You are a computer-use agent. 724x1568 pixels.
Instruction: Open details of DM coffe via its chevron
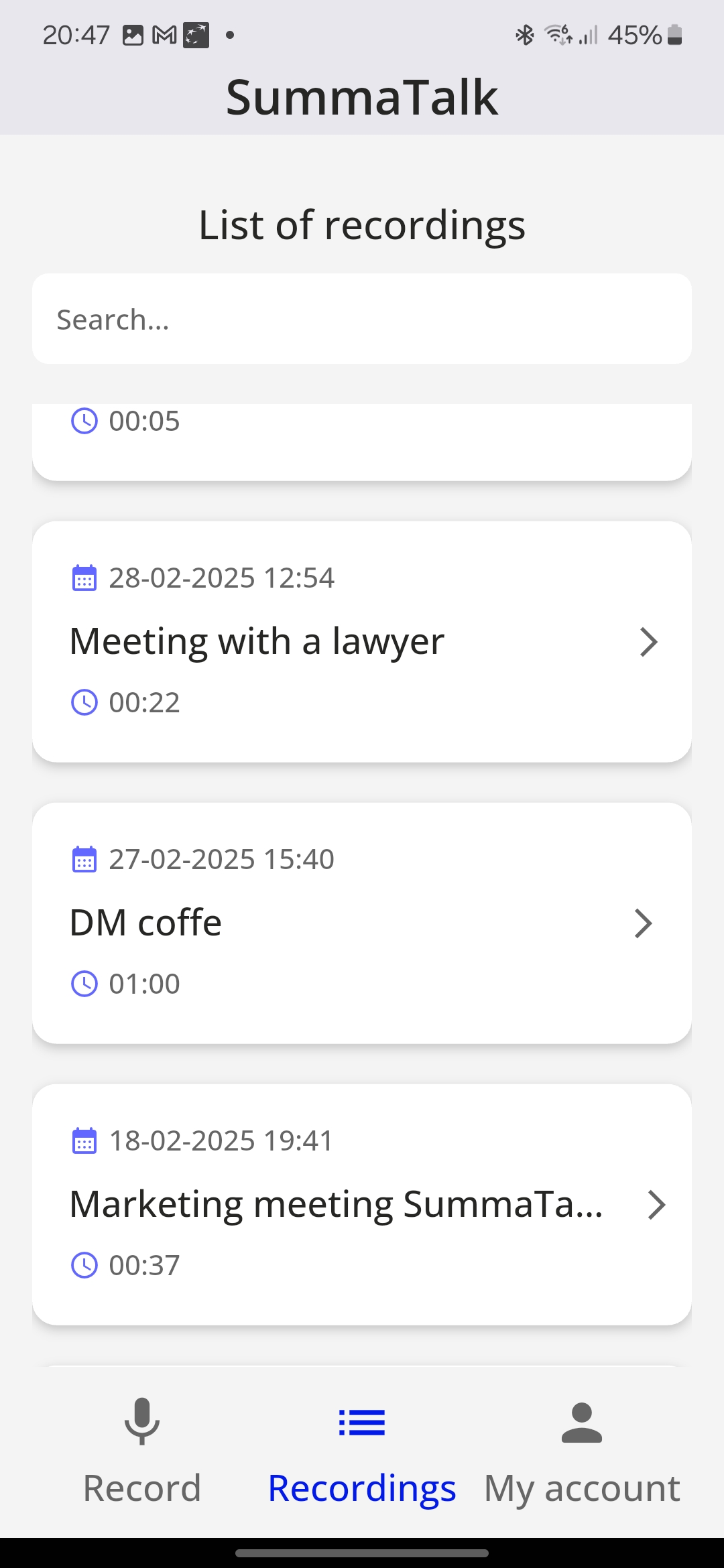tap(642, 923)
